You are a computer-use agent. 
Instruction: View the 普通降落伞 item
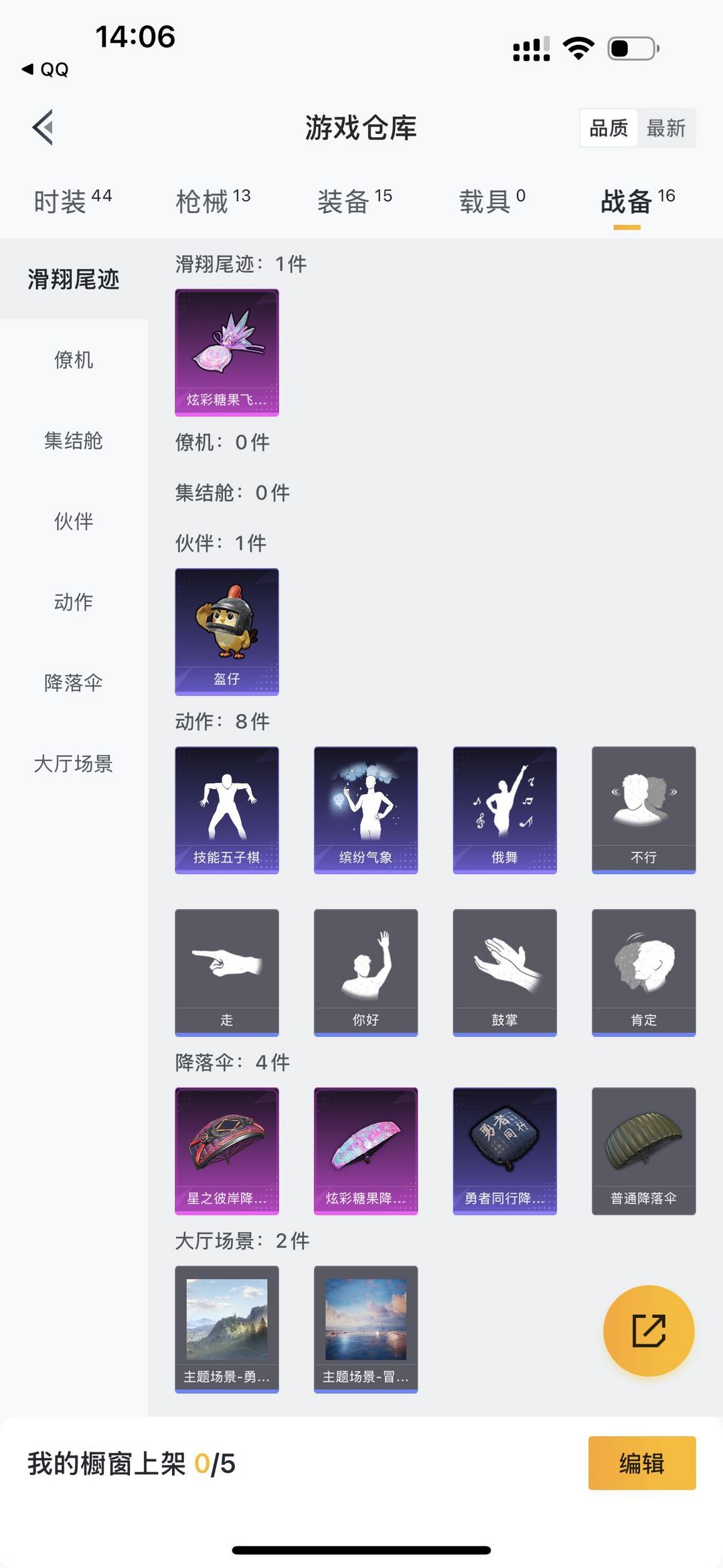pos(643,1151)
